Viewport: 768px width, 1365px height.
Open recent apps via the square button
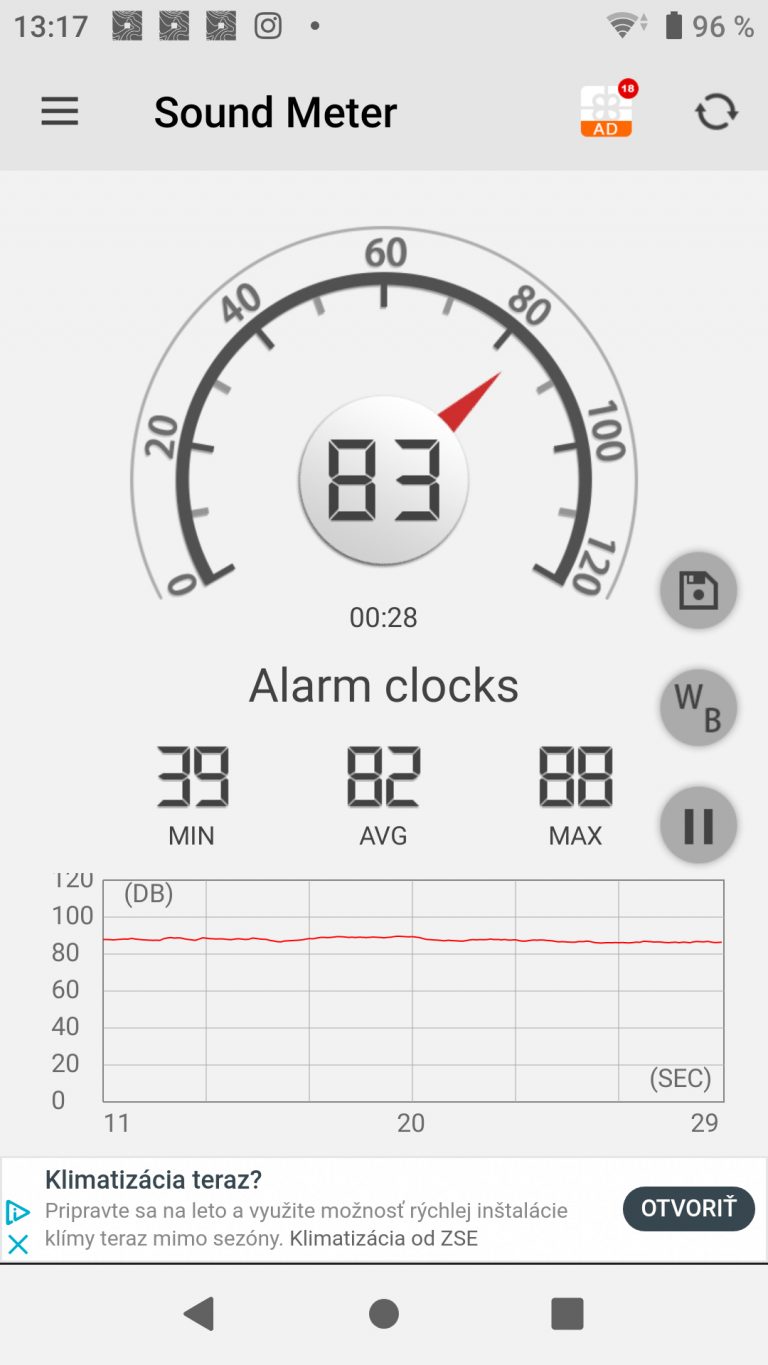pyautogui.click(x=567, y=1313)
